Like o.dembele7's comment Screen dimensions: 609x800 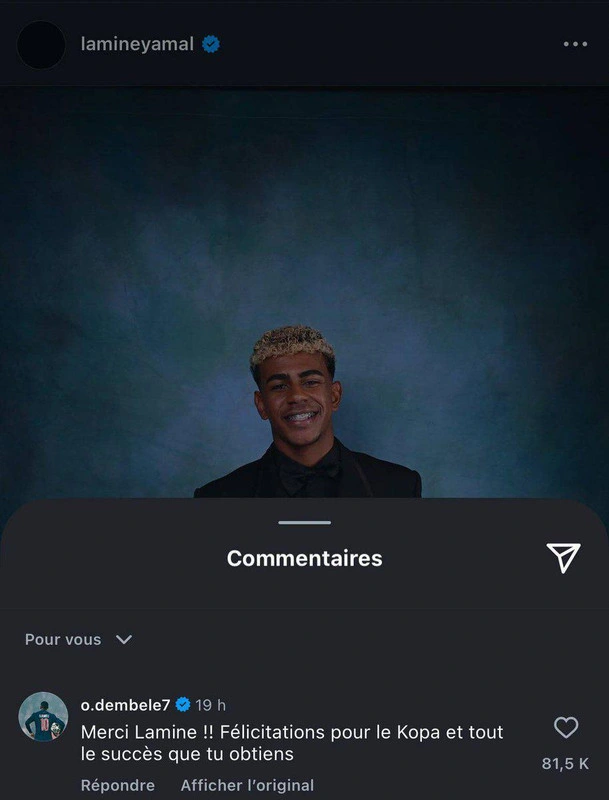click(x=566, y=727)
